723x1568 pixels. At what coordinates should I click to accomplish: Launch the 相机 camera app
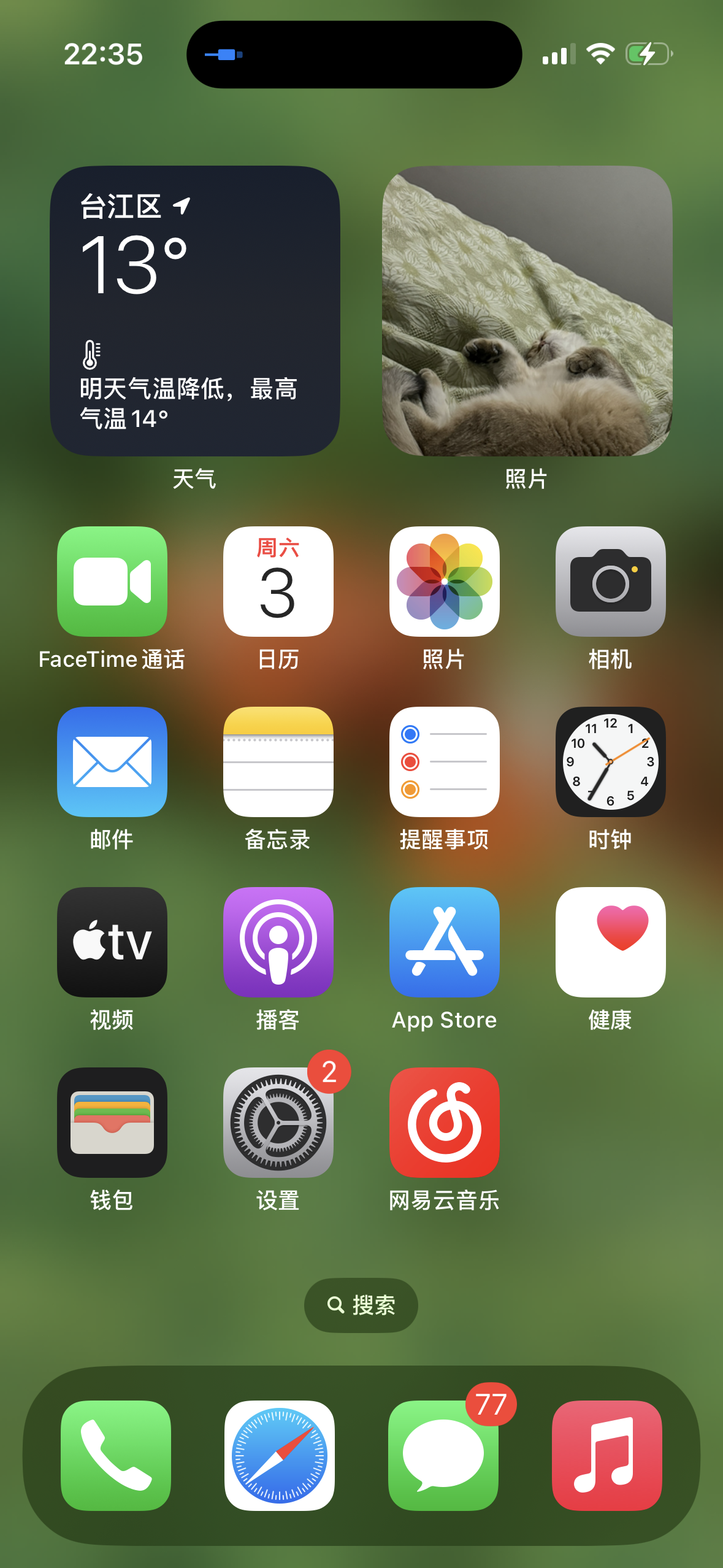tap(610, 581)
